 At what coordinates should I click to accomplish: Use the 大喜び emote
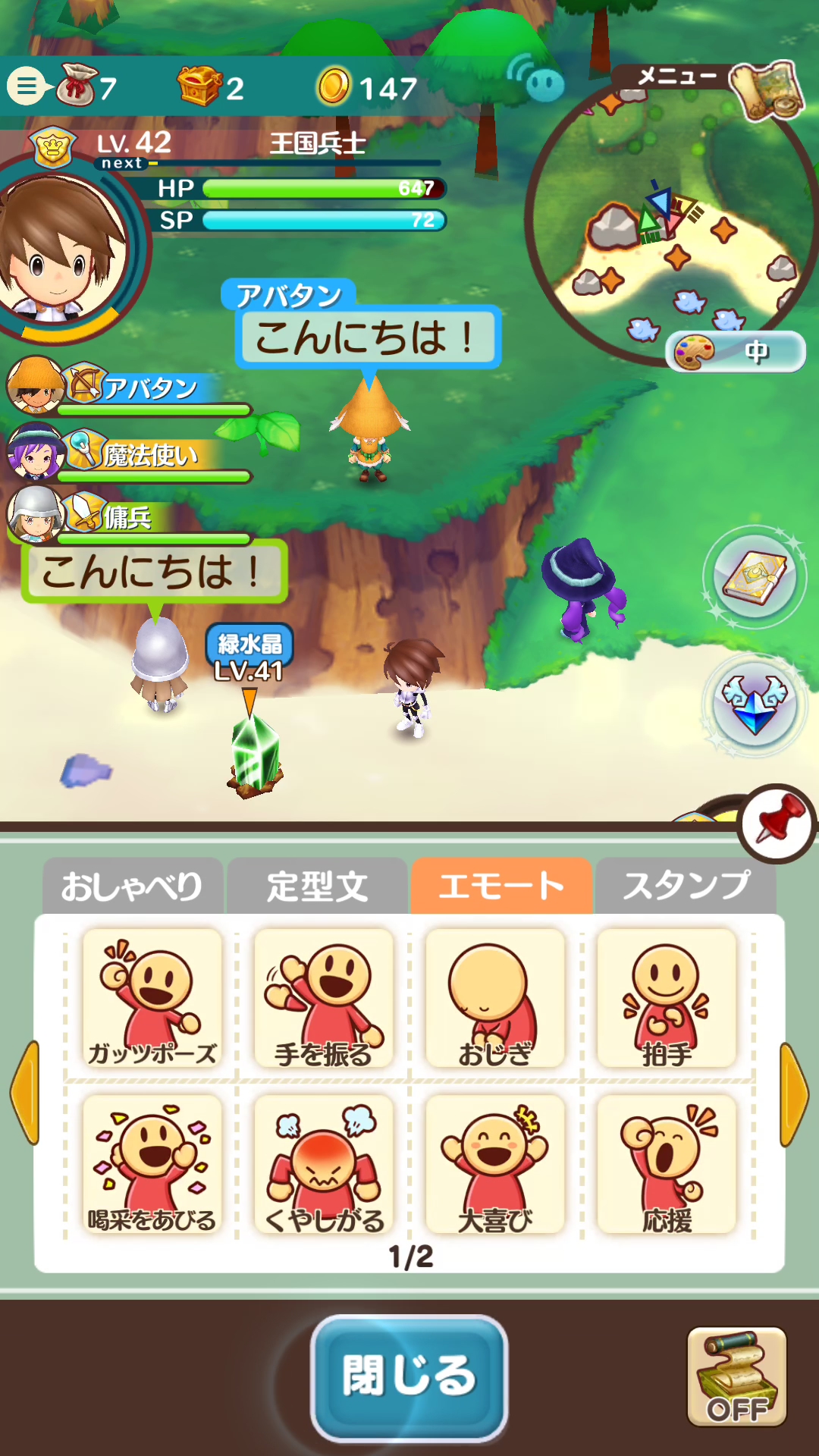[x=495, y=1165]
